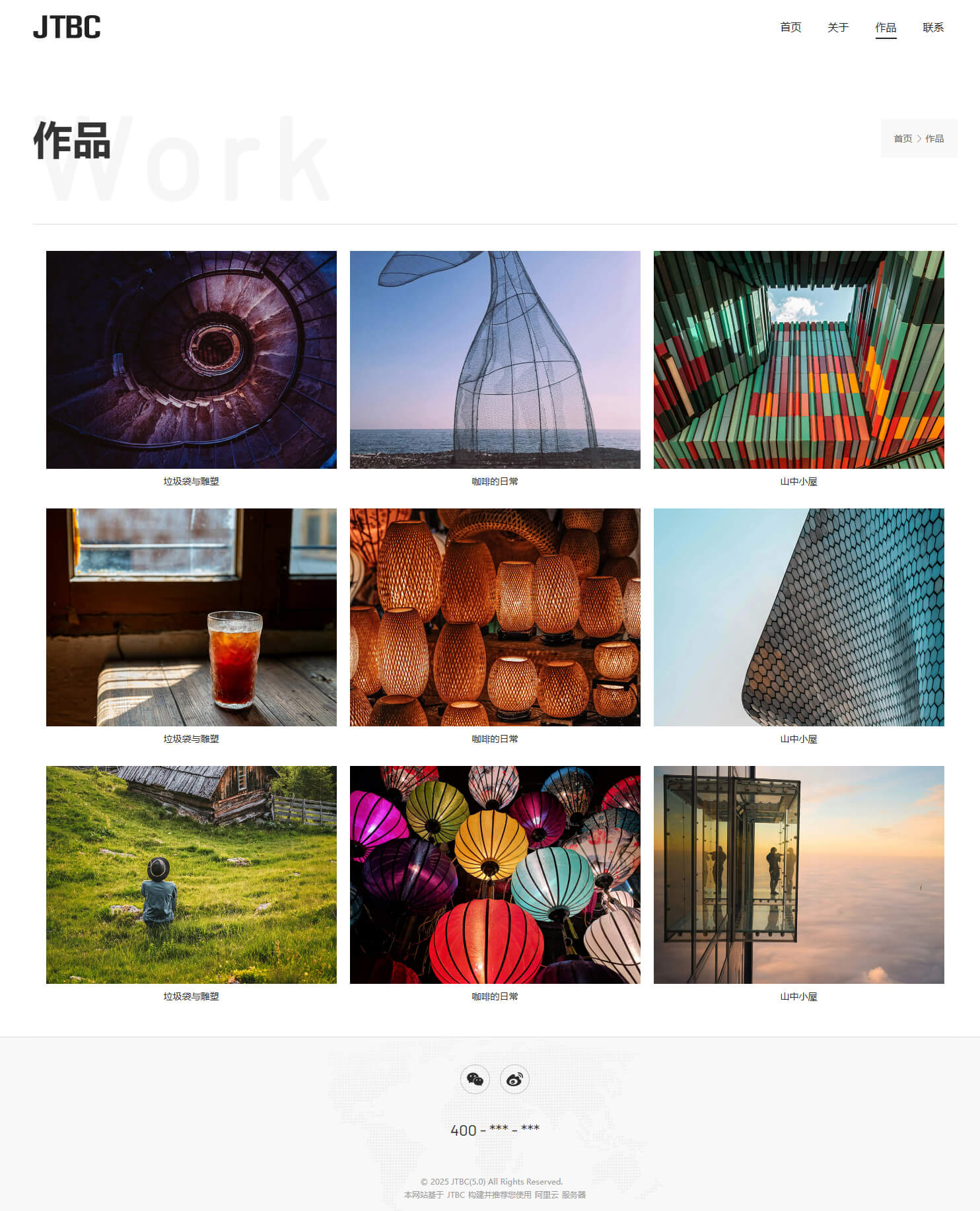The image size is (980, 1211).
Task: Tap 首页 in the breadcrumb
Action: point(902,139)
